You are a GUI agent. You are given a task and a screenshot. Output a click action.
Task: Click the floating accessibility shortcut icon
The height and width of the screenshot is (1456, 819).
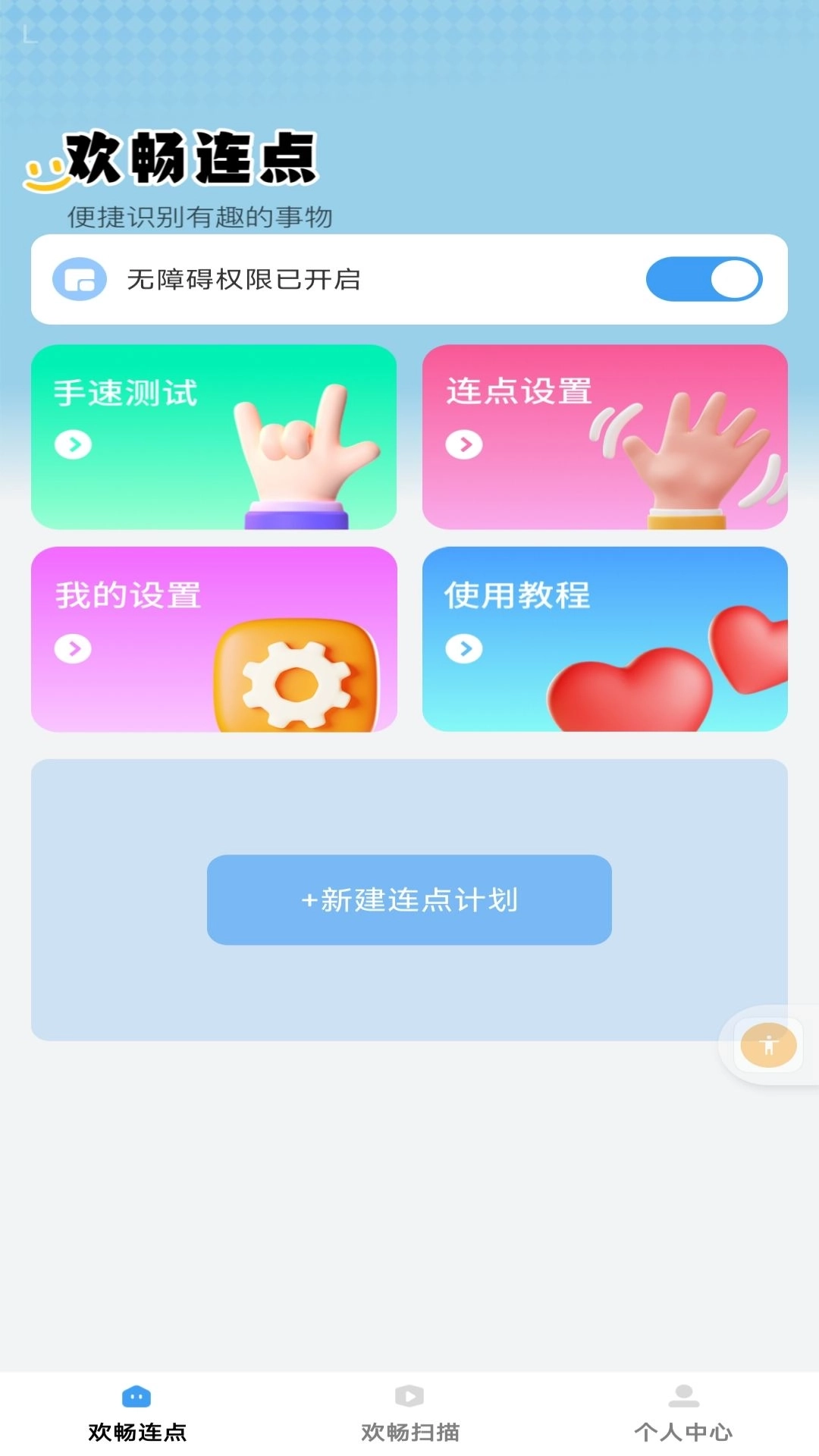767,1045
